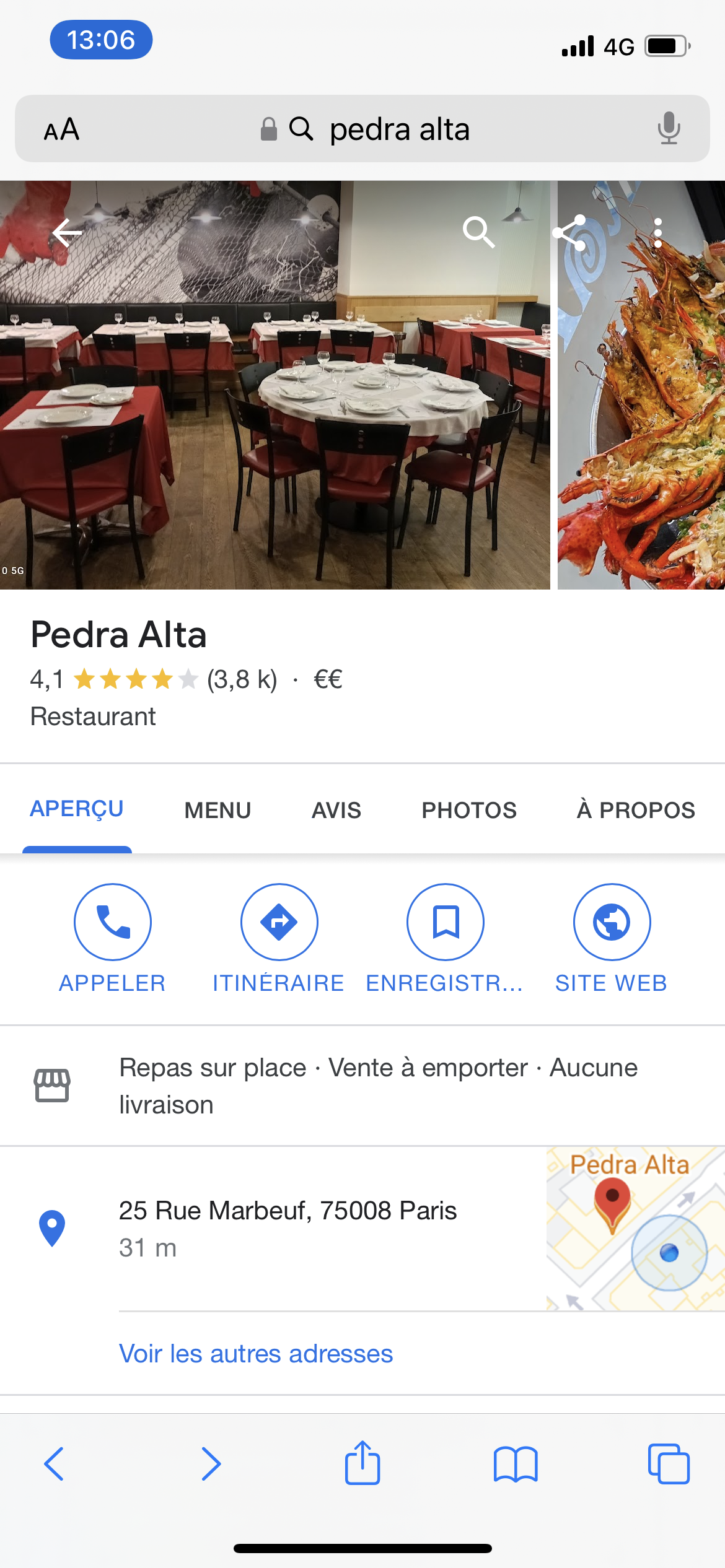
Task: Tap the Safari address bar showing pedra alta
Action: click(399, 129)
